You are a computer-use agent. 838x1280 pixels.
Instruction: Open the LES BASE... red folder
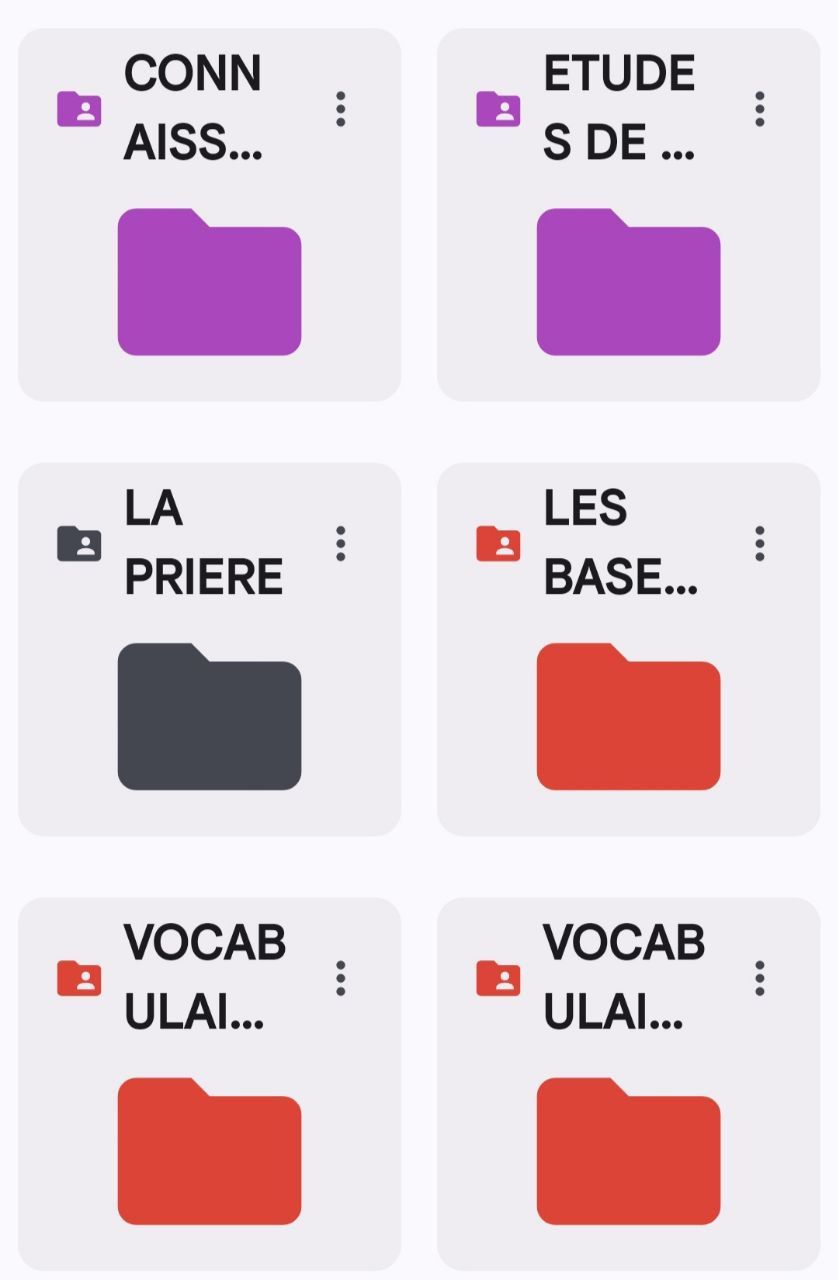(x=628, y=716)
